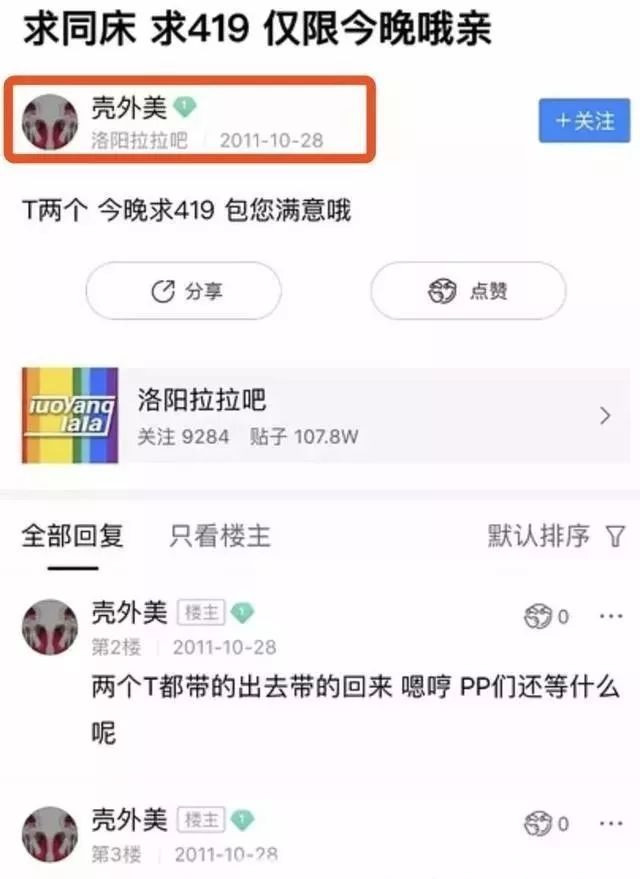640x879 pixels.
Task: Follow the poster with the +关注 button
Action: 584,121
